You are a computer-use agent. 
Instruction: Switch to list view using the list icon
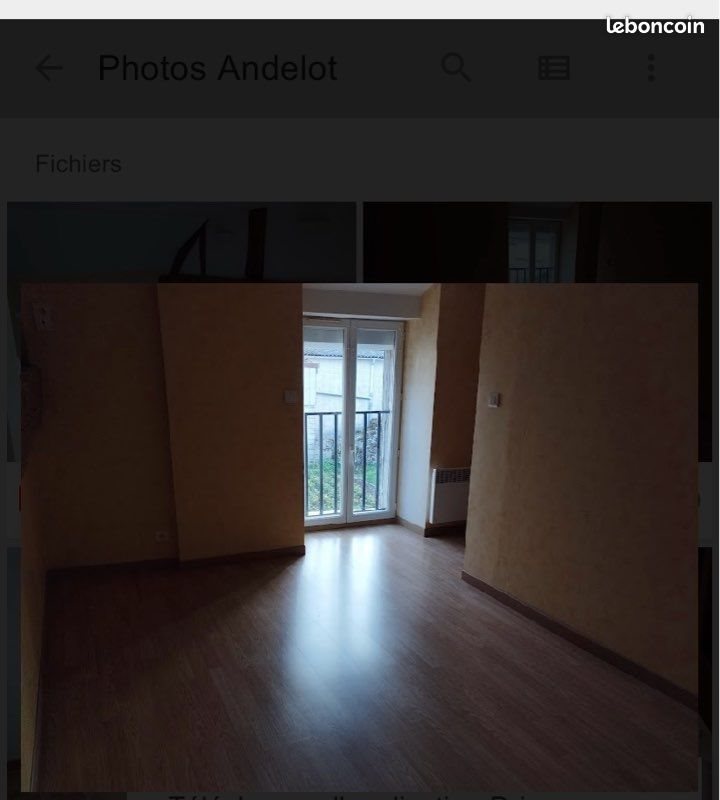click(x=554, y=68)
